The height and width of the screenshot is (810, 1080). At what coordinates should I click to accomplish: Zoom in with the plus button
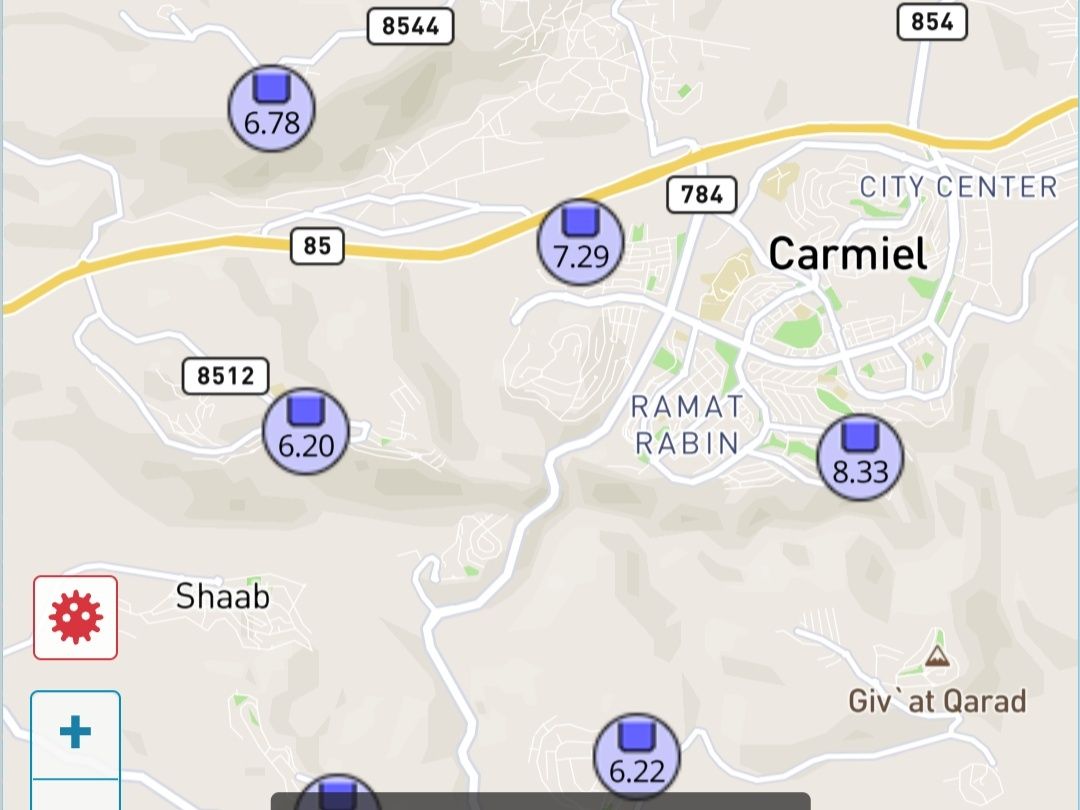click(x=76, y=733)
